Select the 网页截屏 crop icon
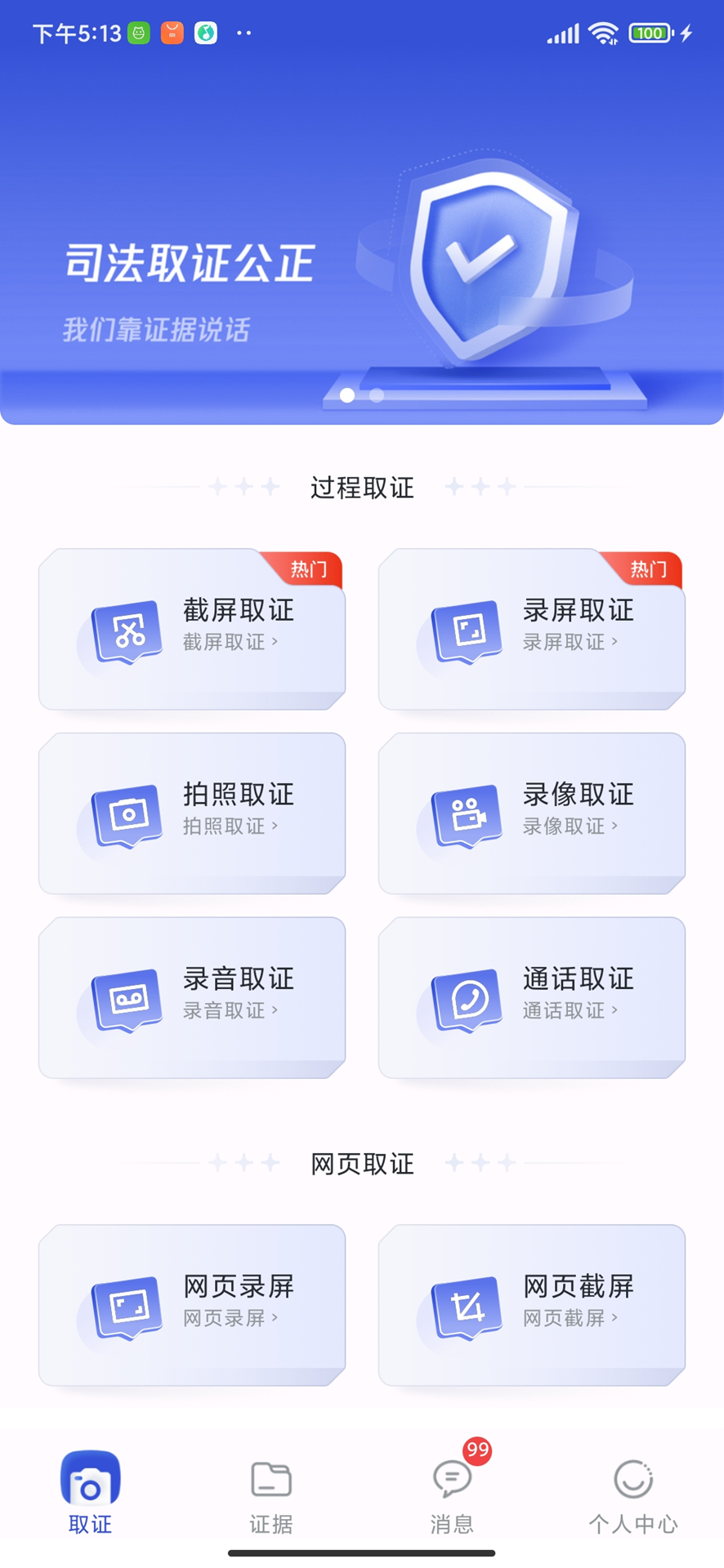 click(x=465, y=1308)
